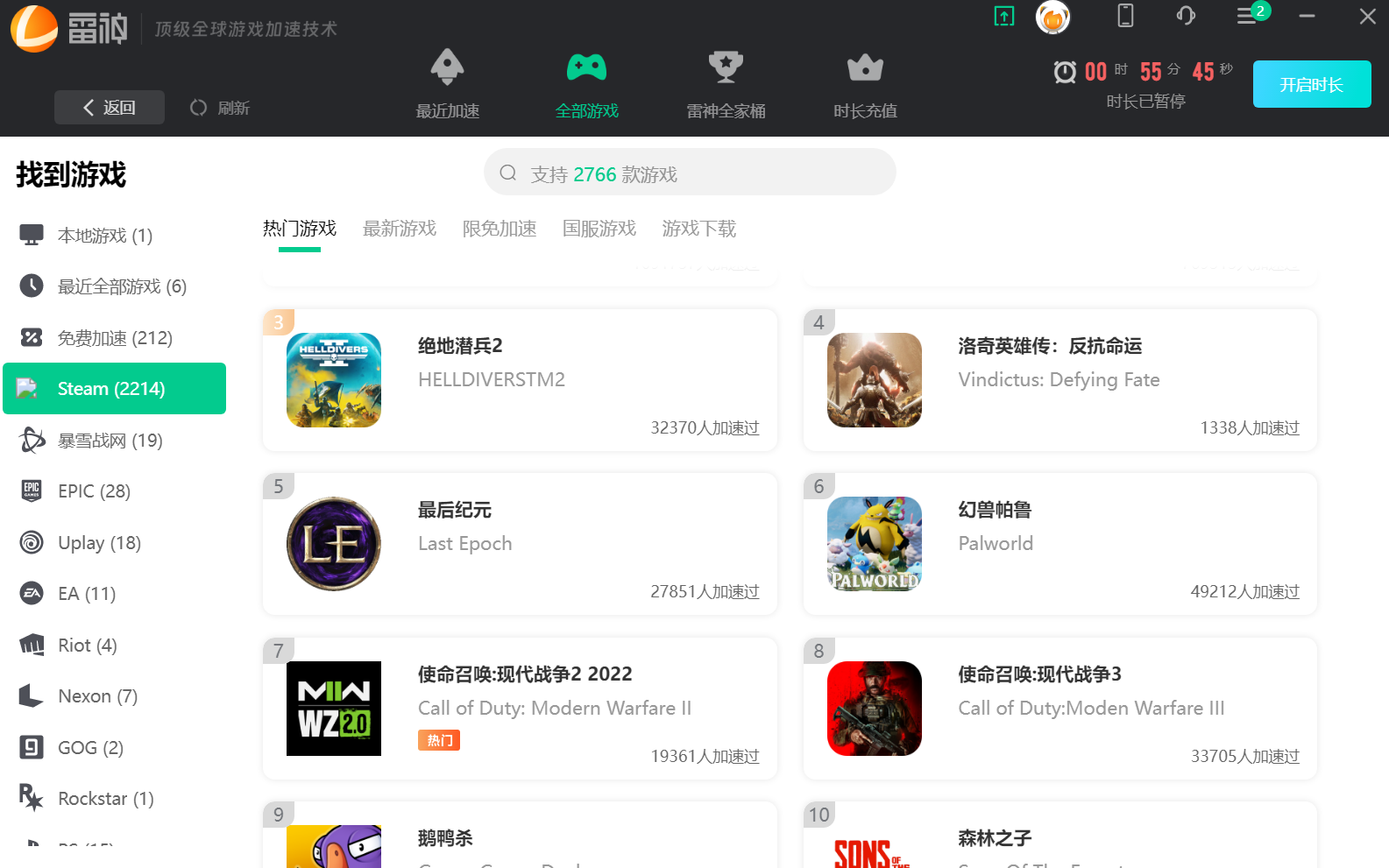
Task: Close the window with the X
Action: click(1367, 16)
